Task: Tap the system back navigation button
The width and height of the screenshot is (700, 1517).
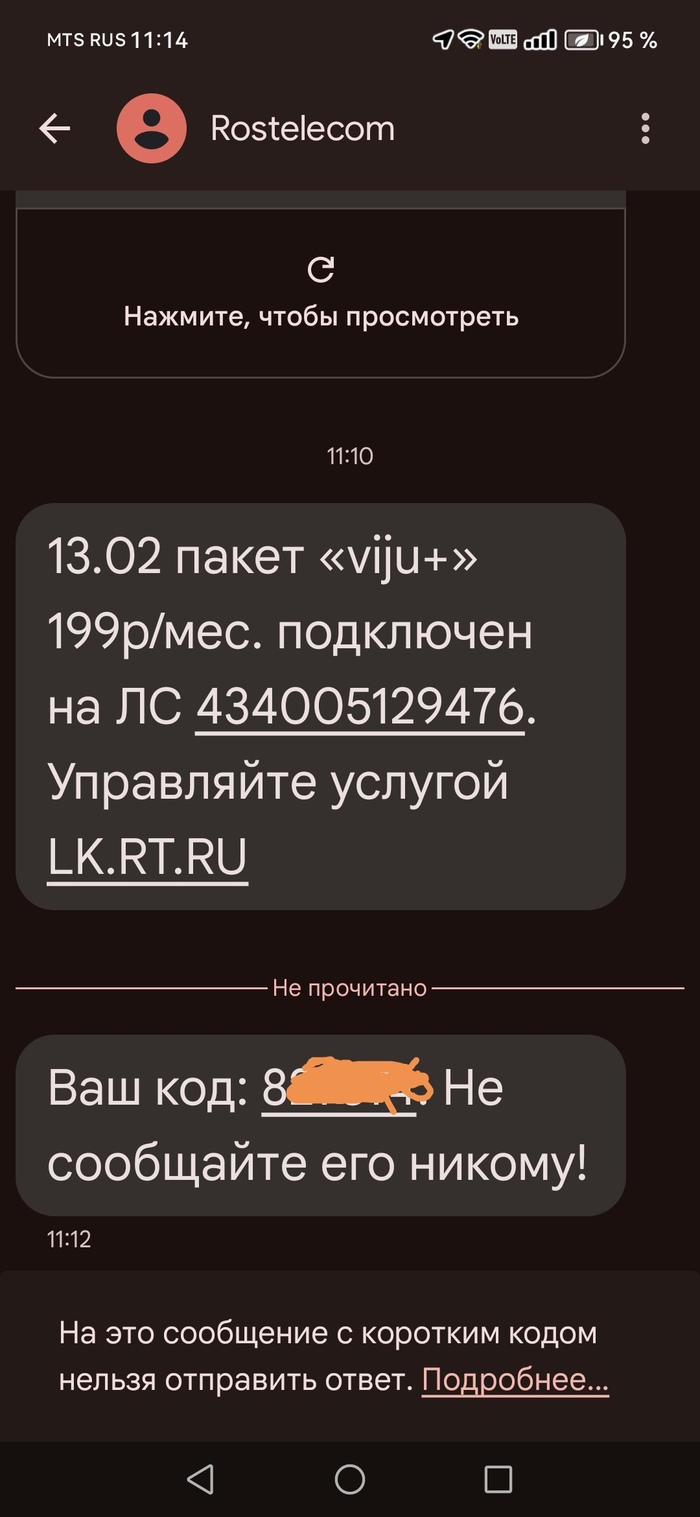Action: pyautogui.click(x=201, y=1479)
